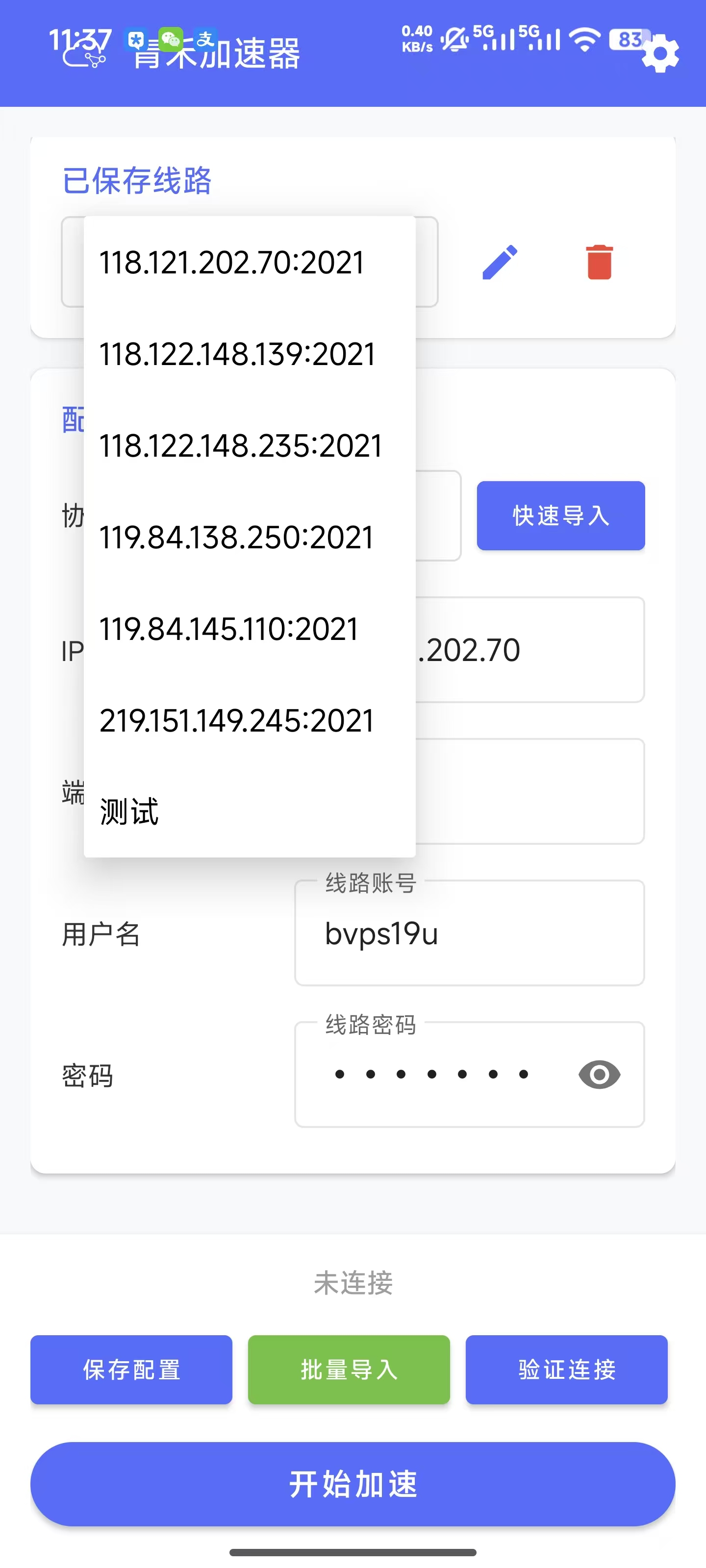Choose route 119.84.145.110:2021
Screen dimensions: 706x1568
(x=229, y=629)
